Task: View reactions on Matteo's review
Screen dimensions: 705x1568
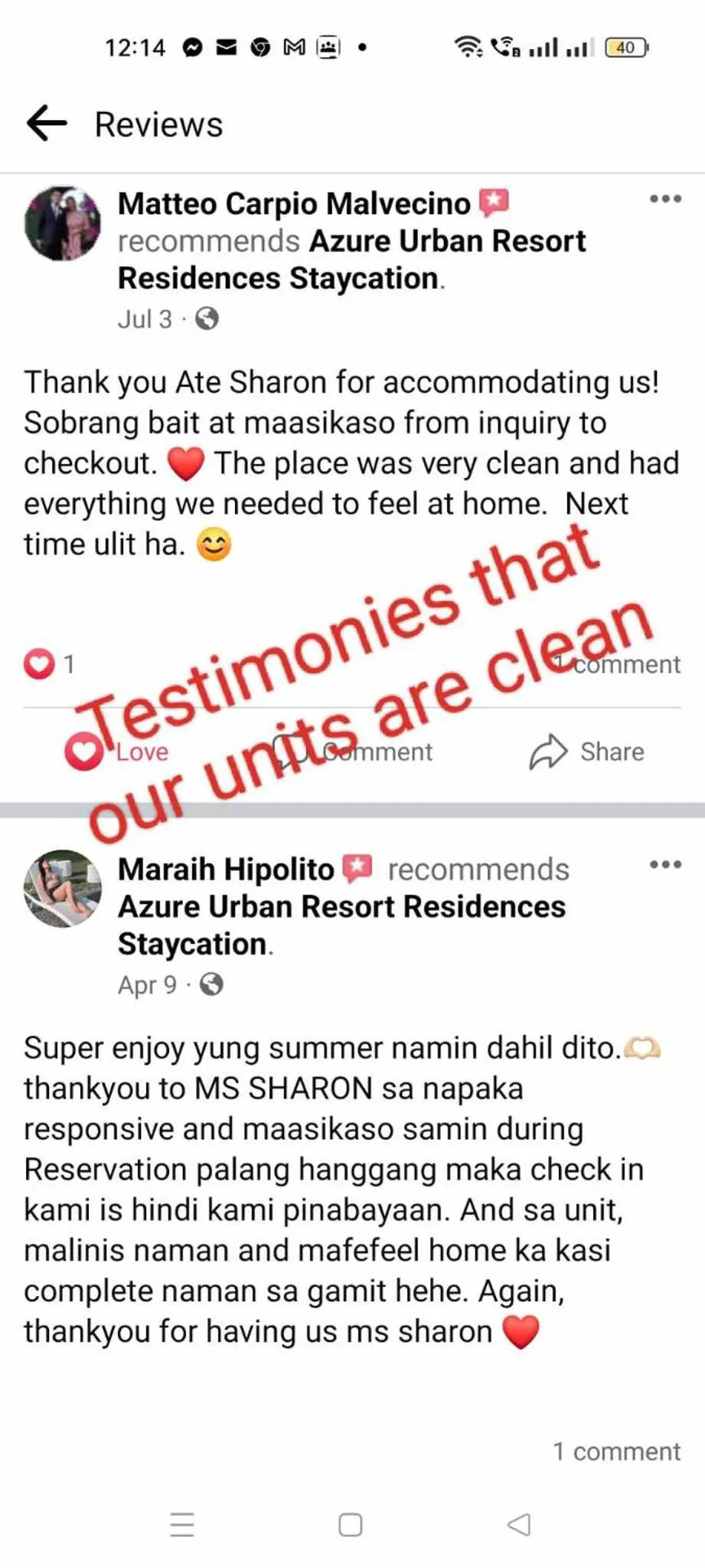Action: pyautogui.click(x=48, y=663)
